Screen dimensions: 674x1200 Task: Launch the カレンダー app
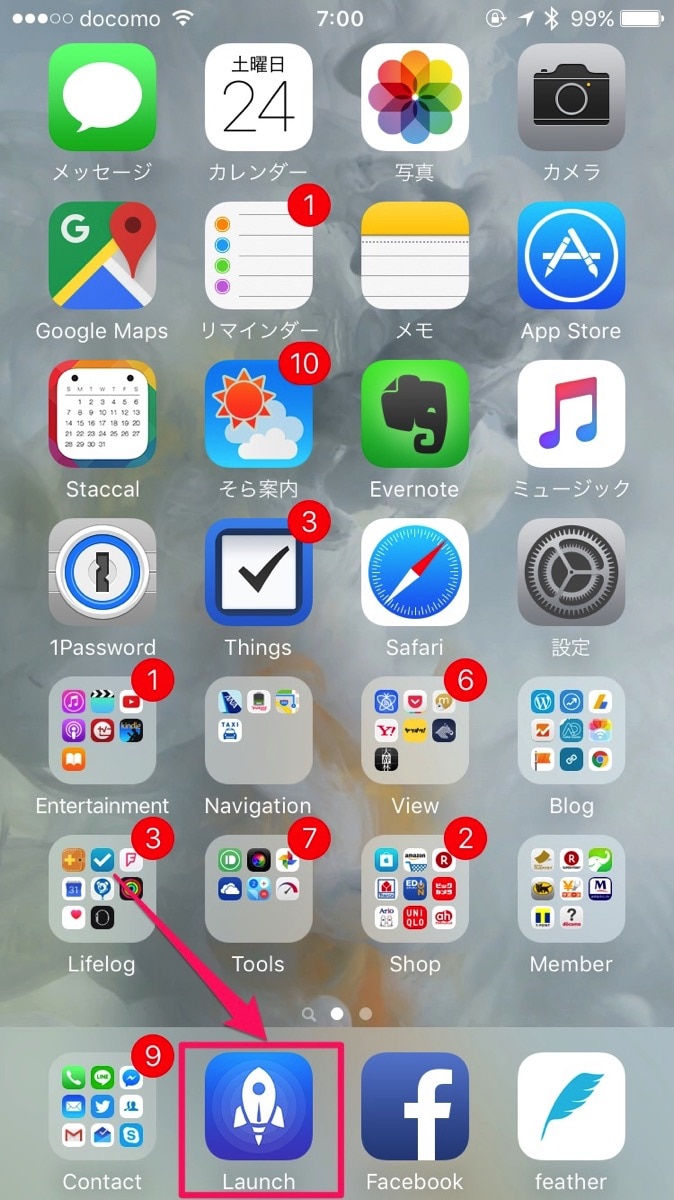pos(258,97)
